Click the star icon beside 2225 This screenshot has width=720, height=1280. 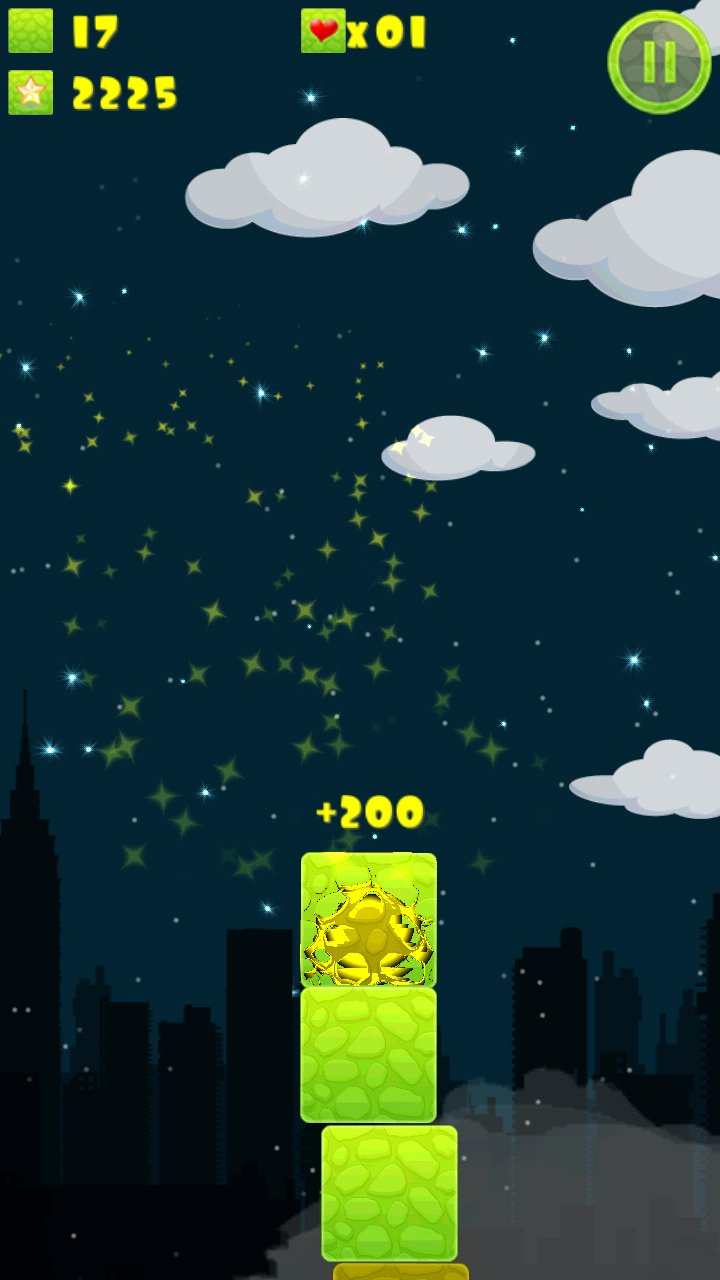click(x=30, y=95)
